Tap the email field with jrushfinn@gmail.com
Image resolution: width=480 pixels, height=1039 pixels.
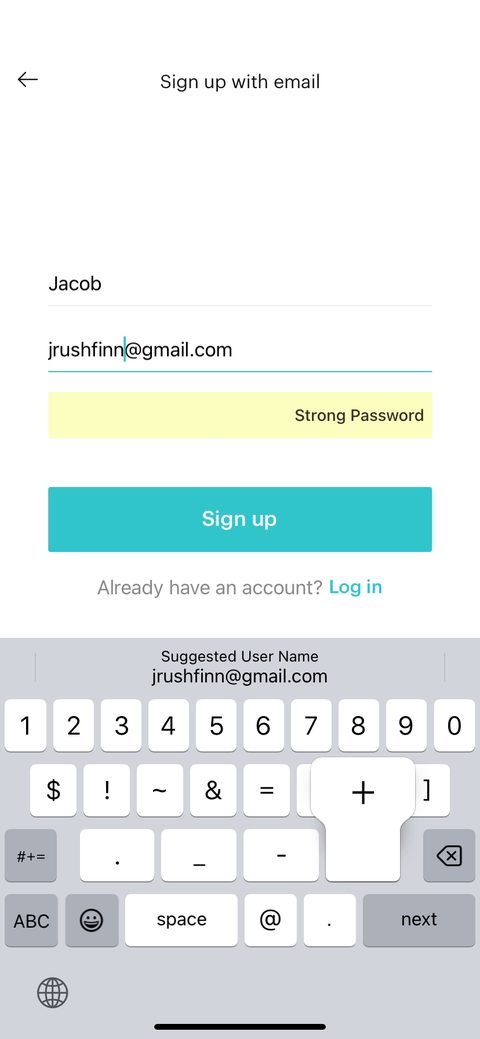(240, 350)
